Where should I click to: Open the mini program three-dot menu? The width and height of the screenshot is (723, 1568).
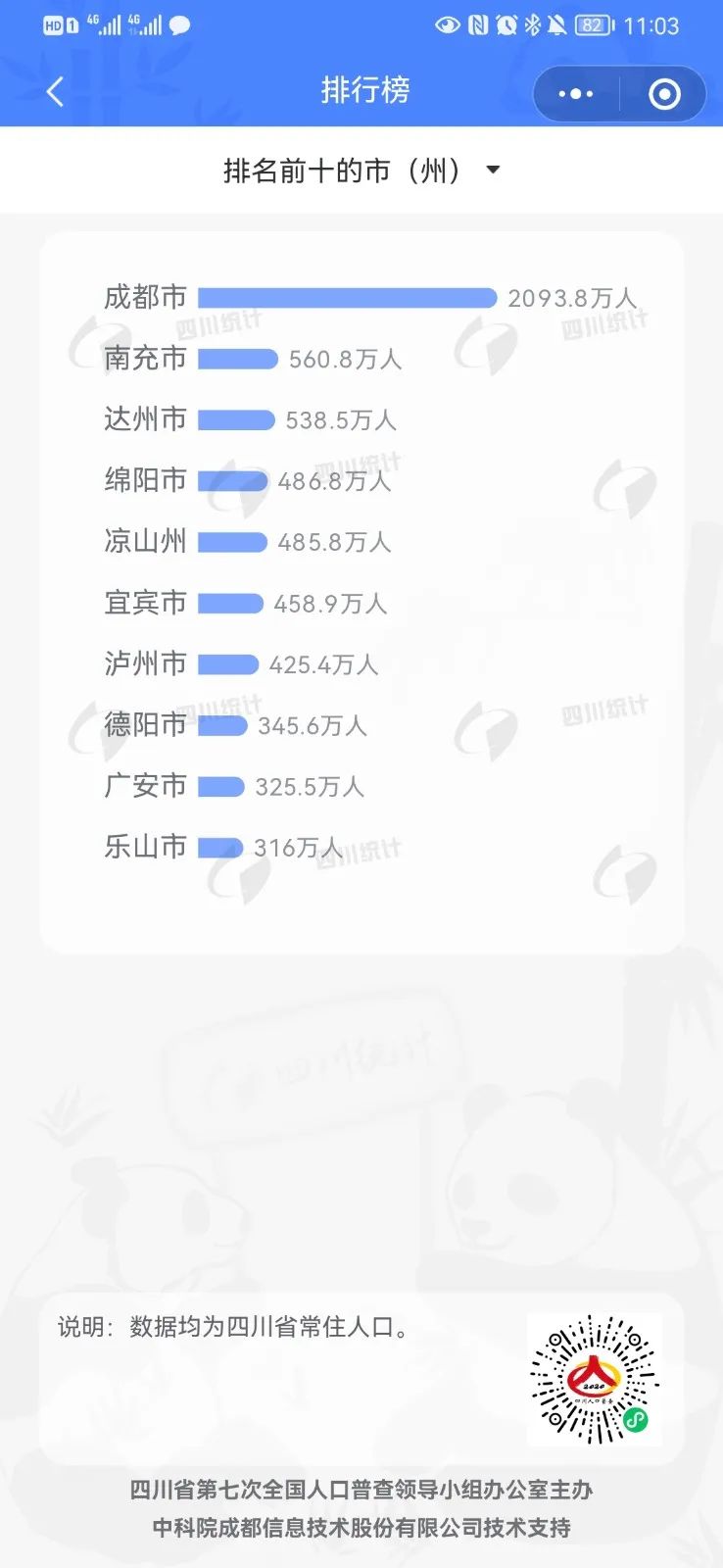(x=575, y=94)
